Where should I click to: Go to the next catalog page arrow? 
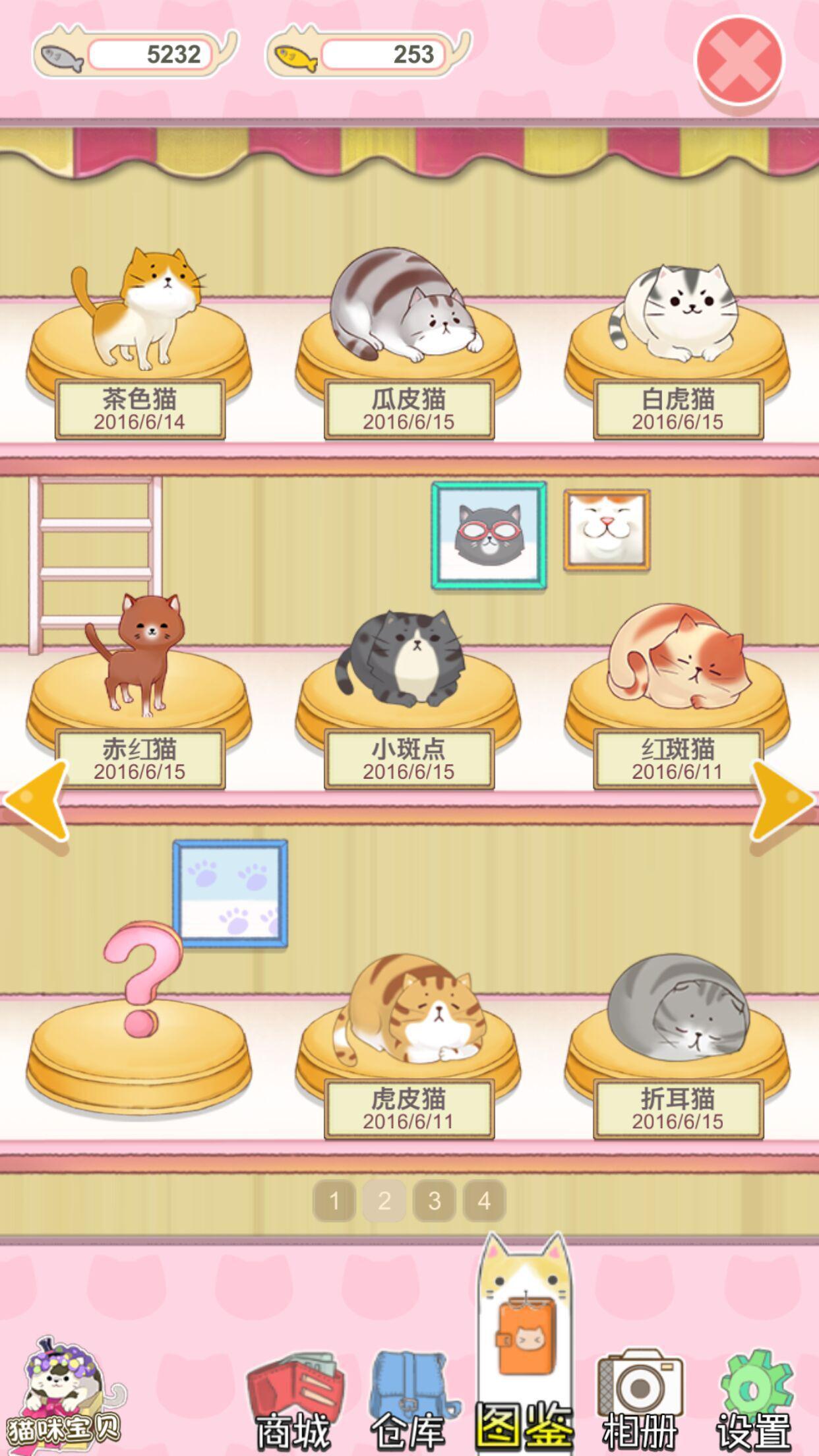point(781,801)
